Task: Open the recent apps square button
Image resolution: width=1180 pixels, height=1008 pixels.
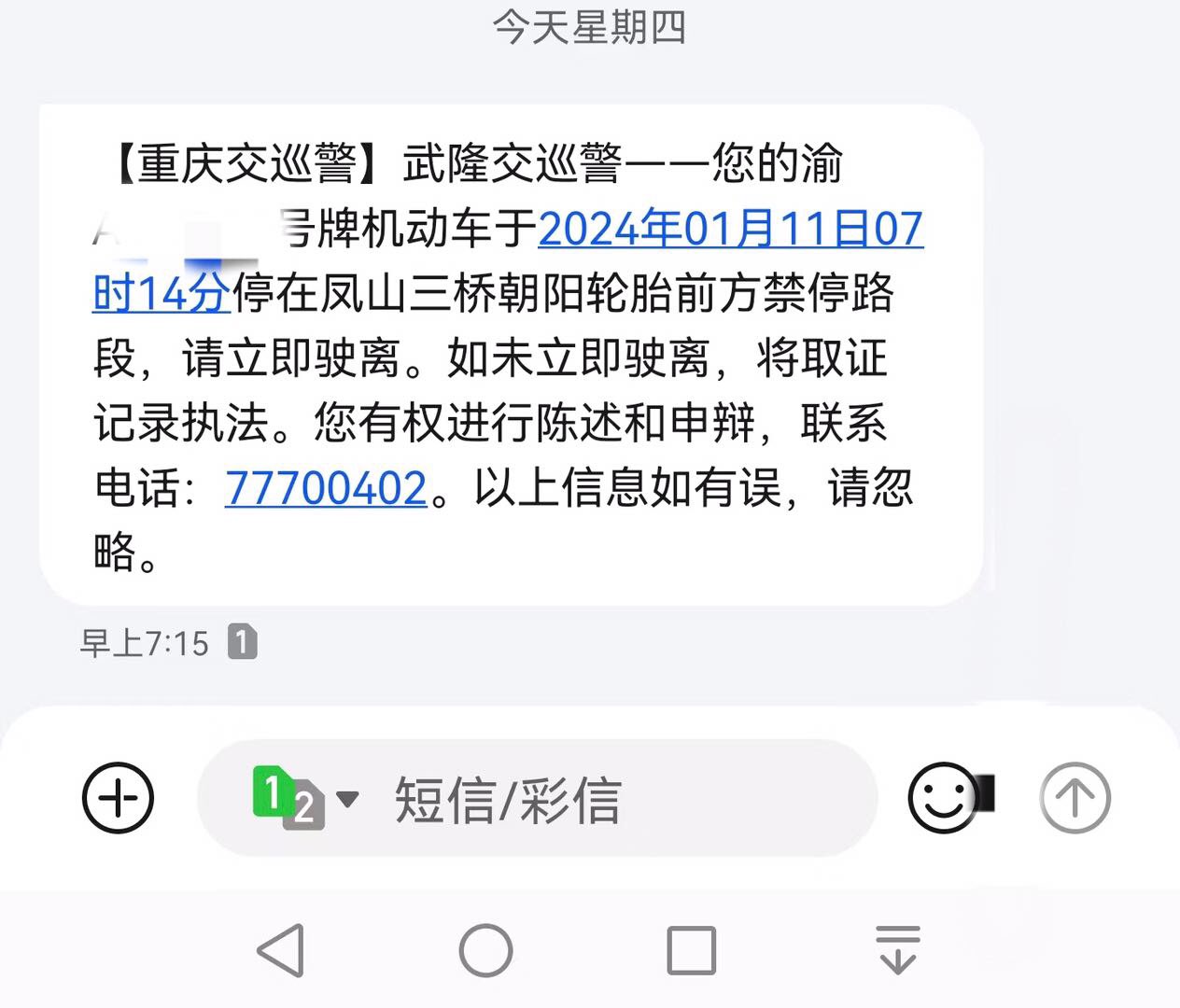Action: pyautogui.click(x=691, y=950)
